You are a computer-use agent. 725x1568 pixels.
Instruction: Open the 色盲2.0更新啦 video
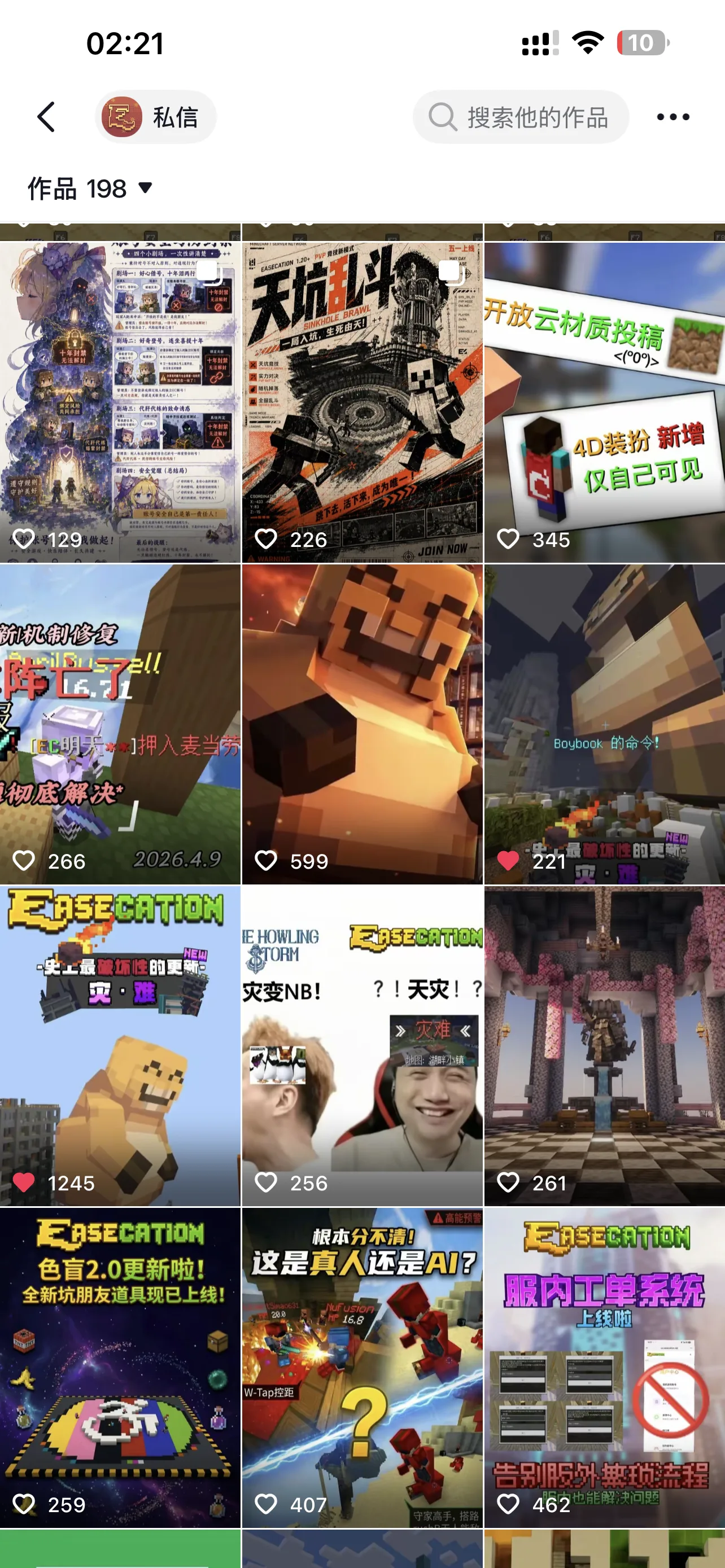[x=120, y=1368]
